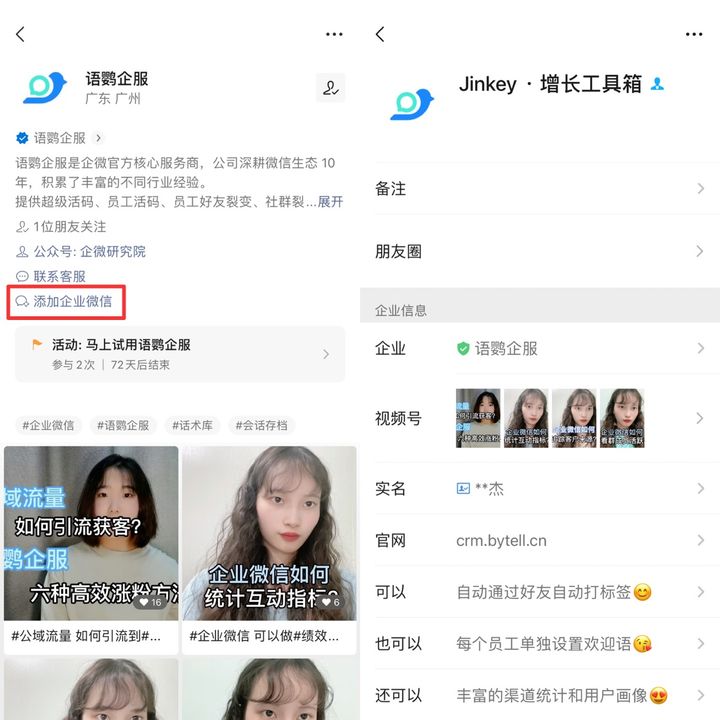Select the #会话存档 hashtag chip
The height and width of the screenshot is (720, 720).
click(261, 425)
